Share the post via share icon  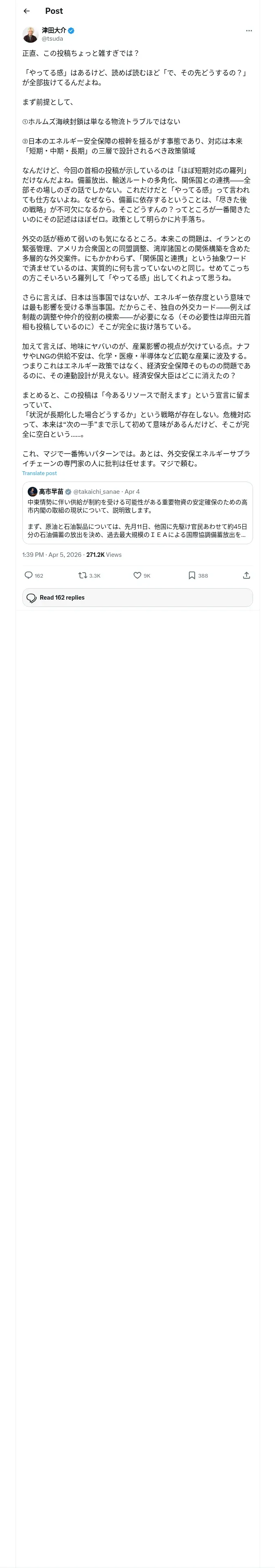[x=246, y=575]
